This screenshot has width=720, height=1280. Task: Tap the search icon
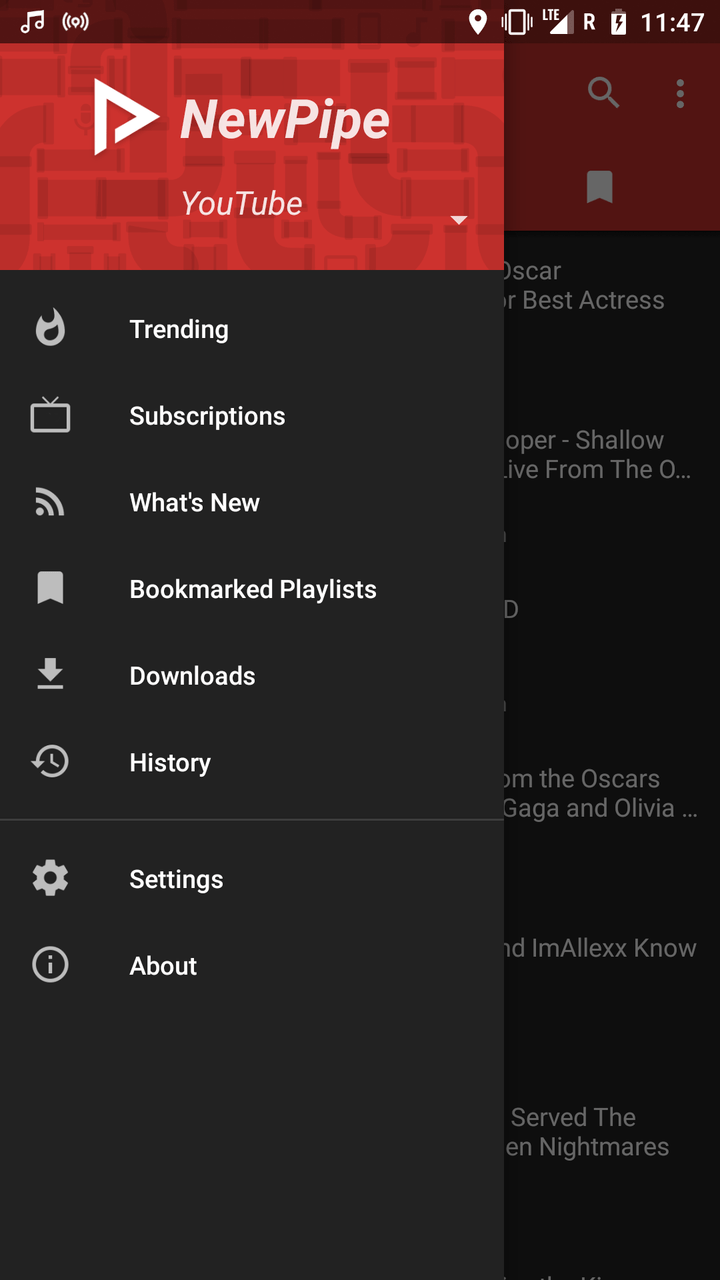click(603, 93)
